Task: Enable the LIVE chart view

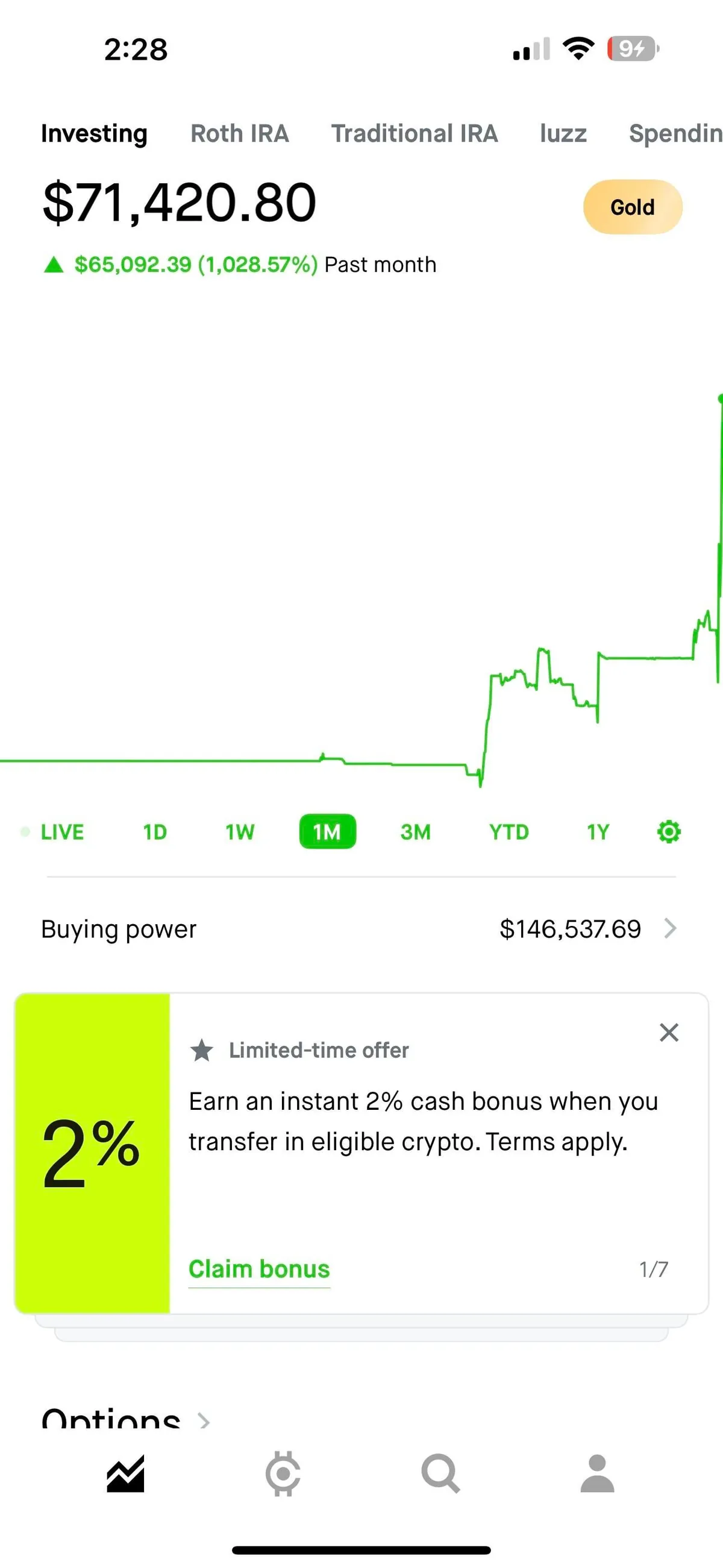Action: click(61, 831)
